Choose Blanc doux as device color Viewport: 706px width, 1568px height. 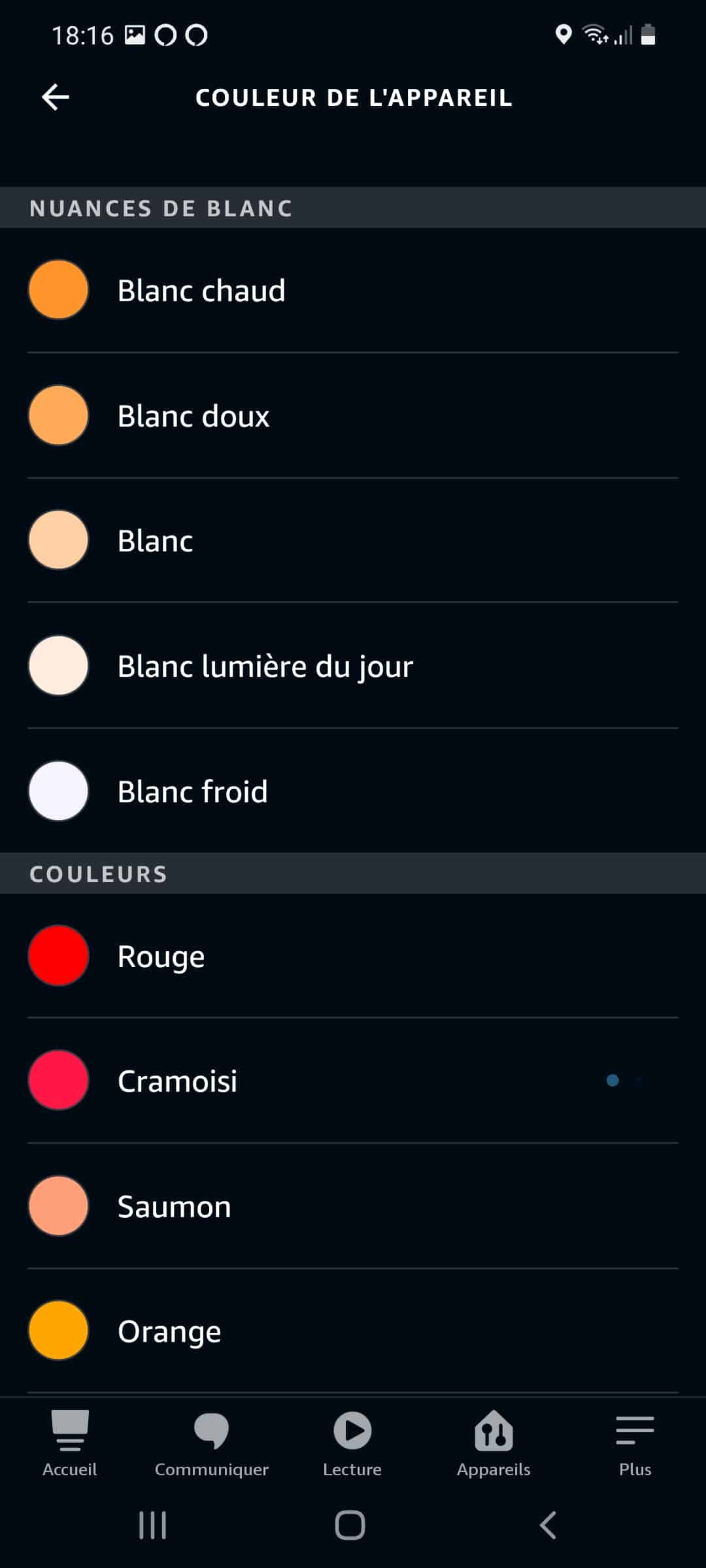[x=353, y=416]
